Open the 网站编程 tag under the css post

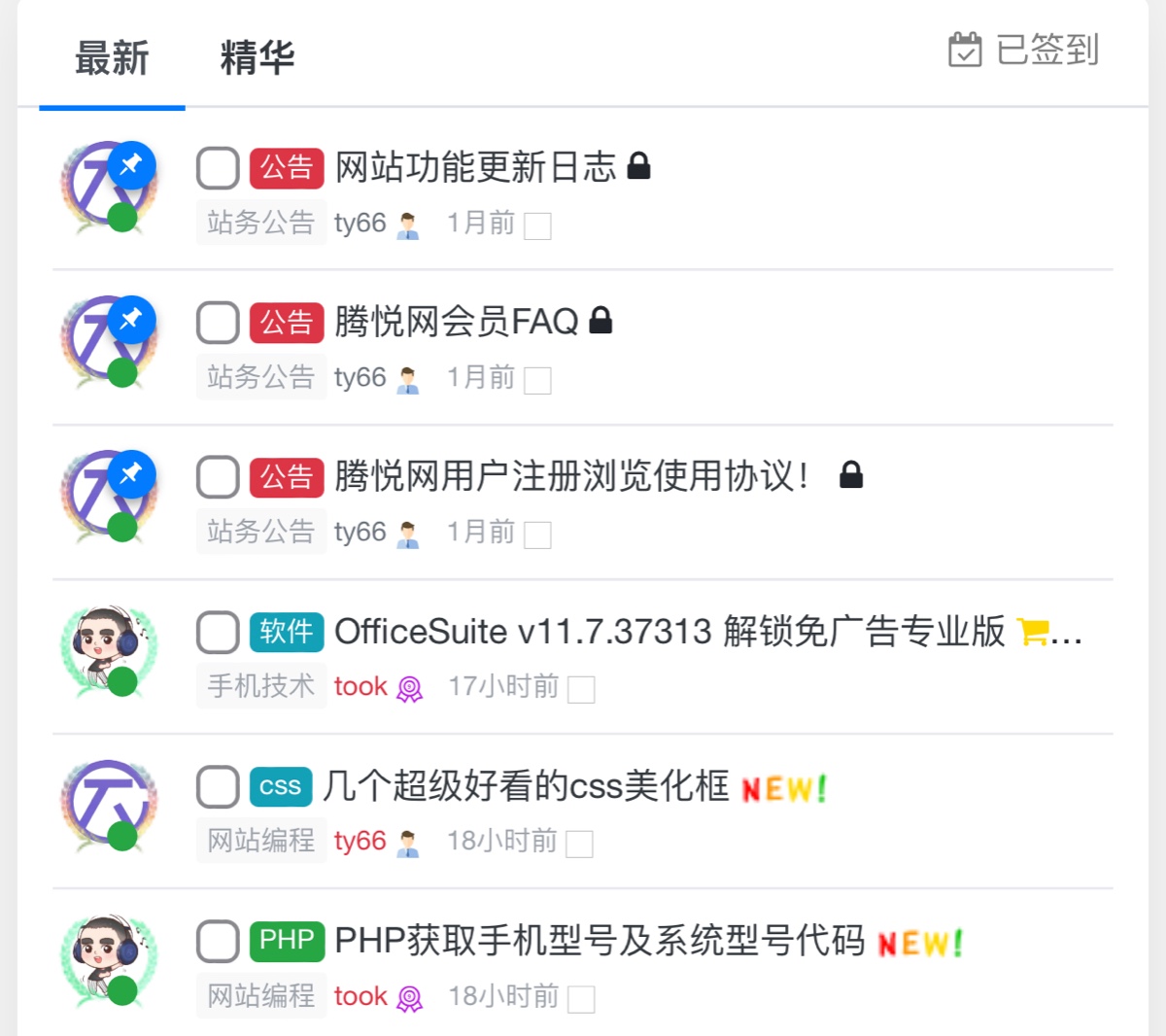(260, 841)
